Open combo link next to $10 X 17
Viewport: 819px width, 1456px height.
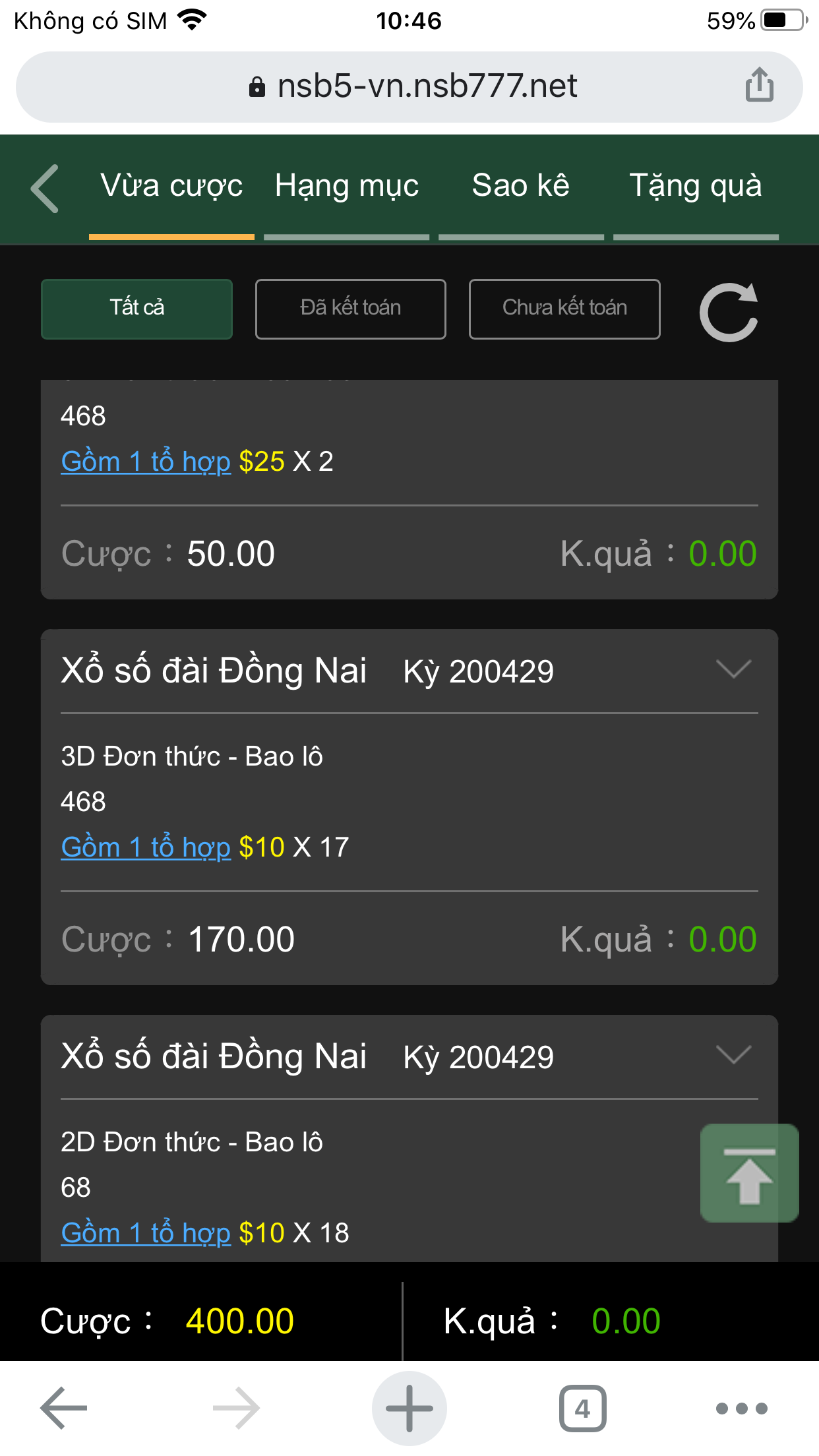[x=146, y=847]
